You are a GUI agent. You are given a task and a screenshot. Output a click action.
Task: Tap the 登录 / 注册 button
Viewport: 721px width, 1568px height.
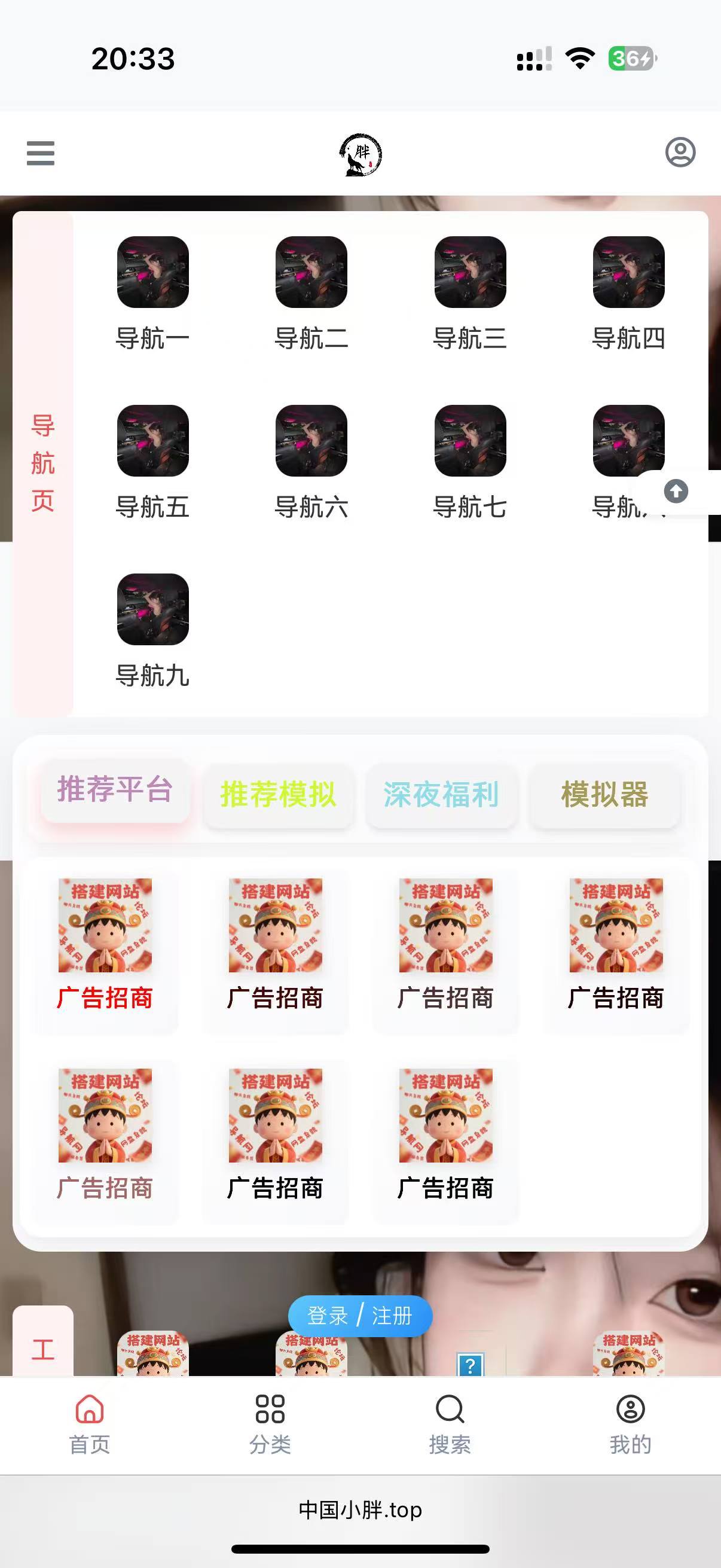point(360,1316)
